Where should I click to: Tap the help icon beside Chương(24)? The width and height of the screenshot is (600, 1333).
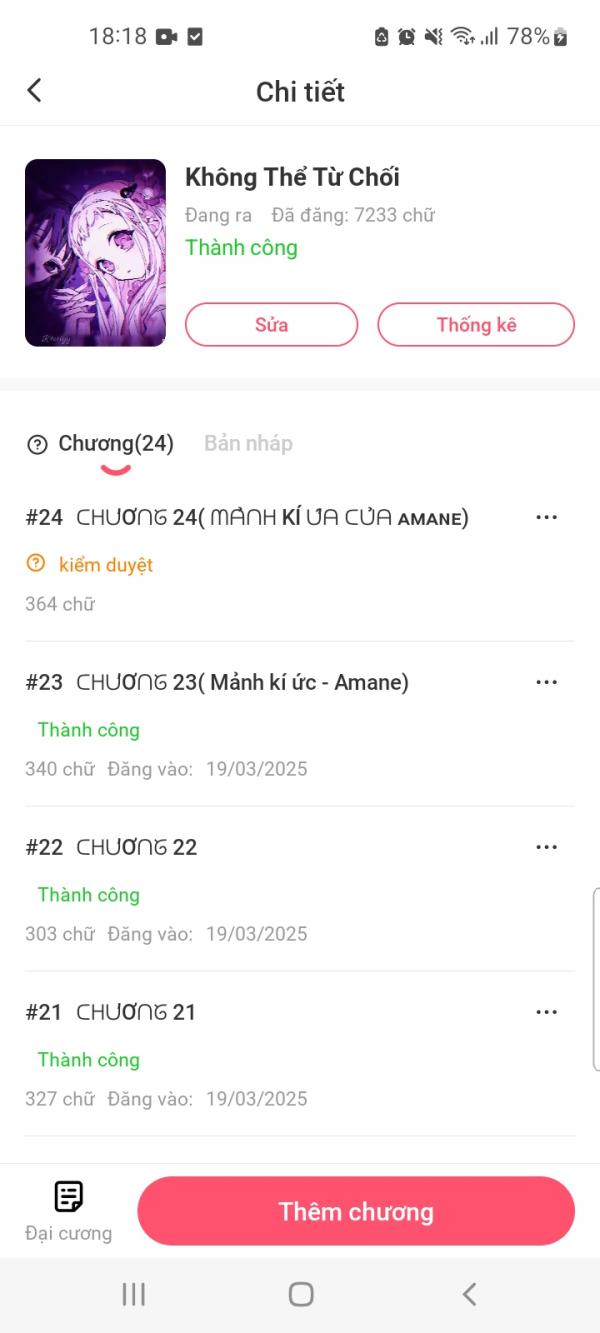(37, 444)
